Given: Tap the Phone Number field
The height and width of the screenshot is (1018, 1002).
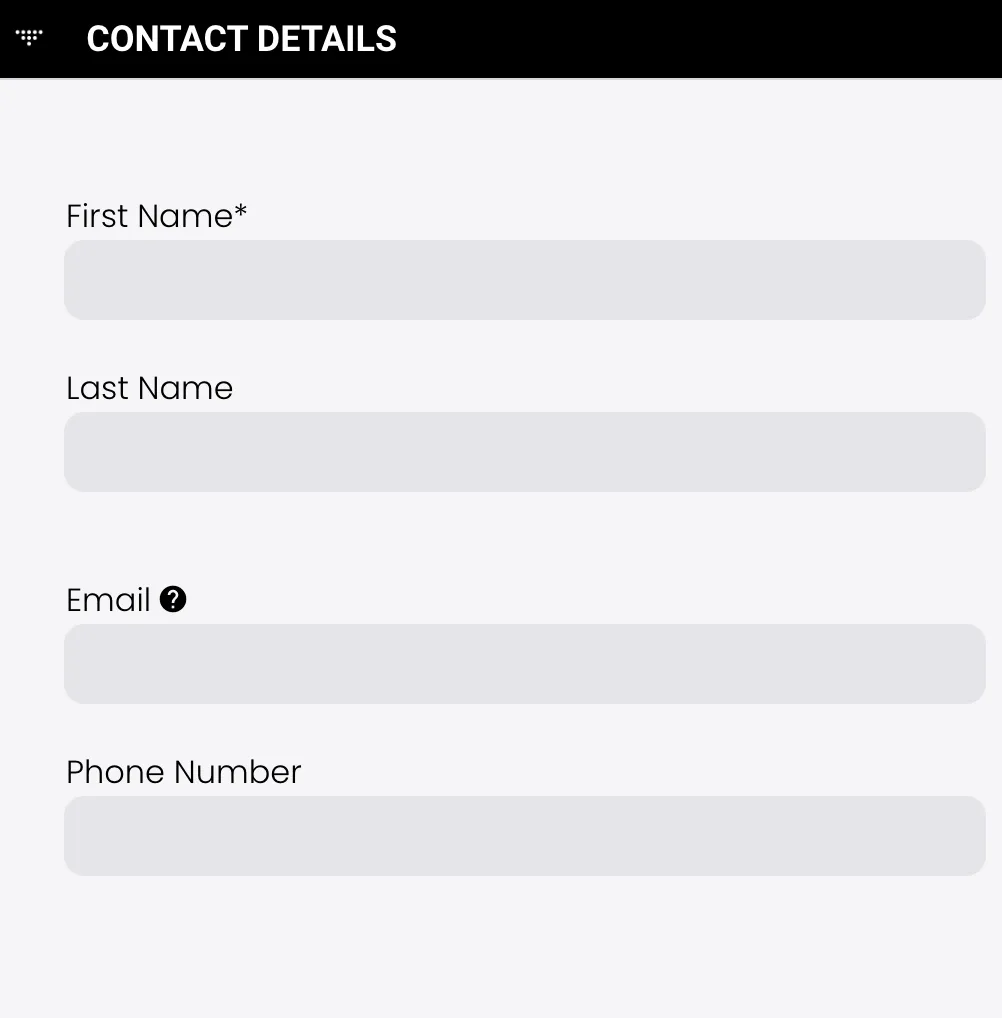Looking at the screenshot, I should tap(525, 836).
